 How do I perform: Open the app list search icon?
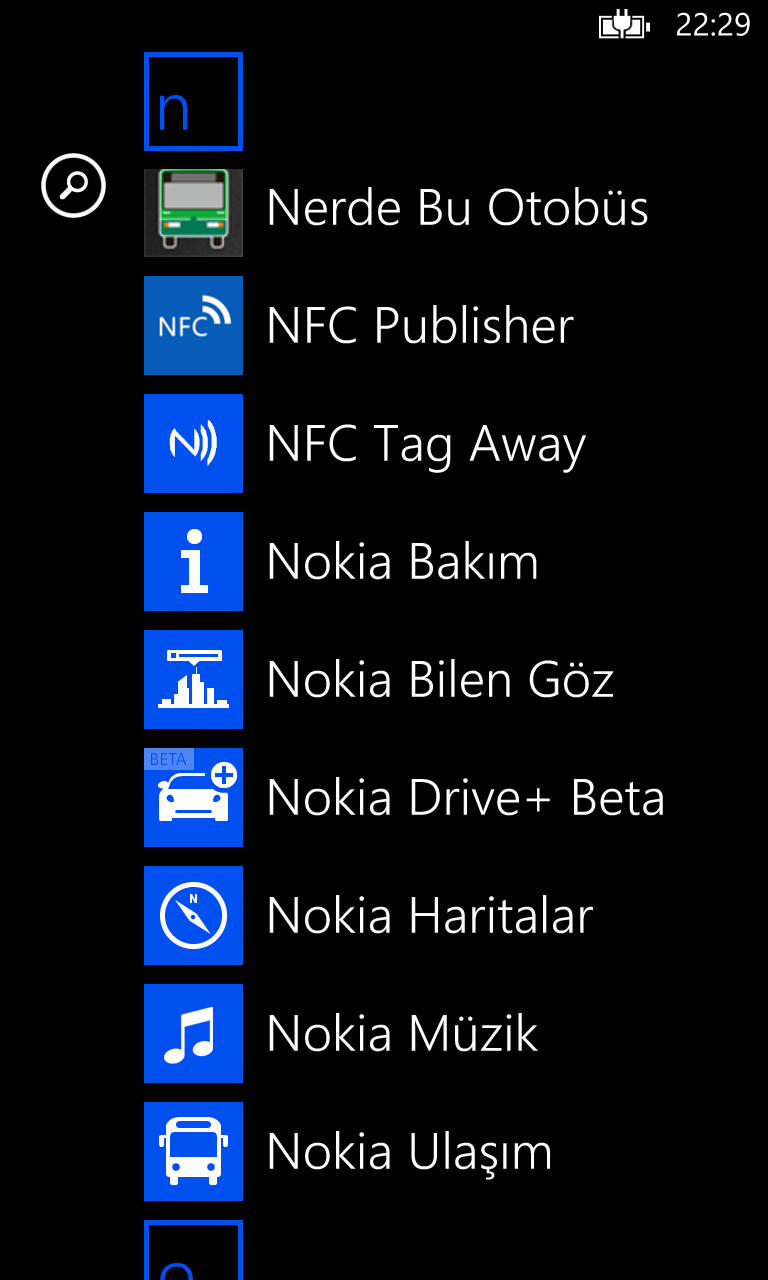coord(73,185)
